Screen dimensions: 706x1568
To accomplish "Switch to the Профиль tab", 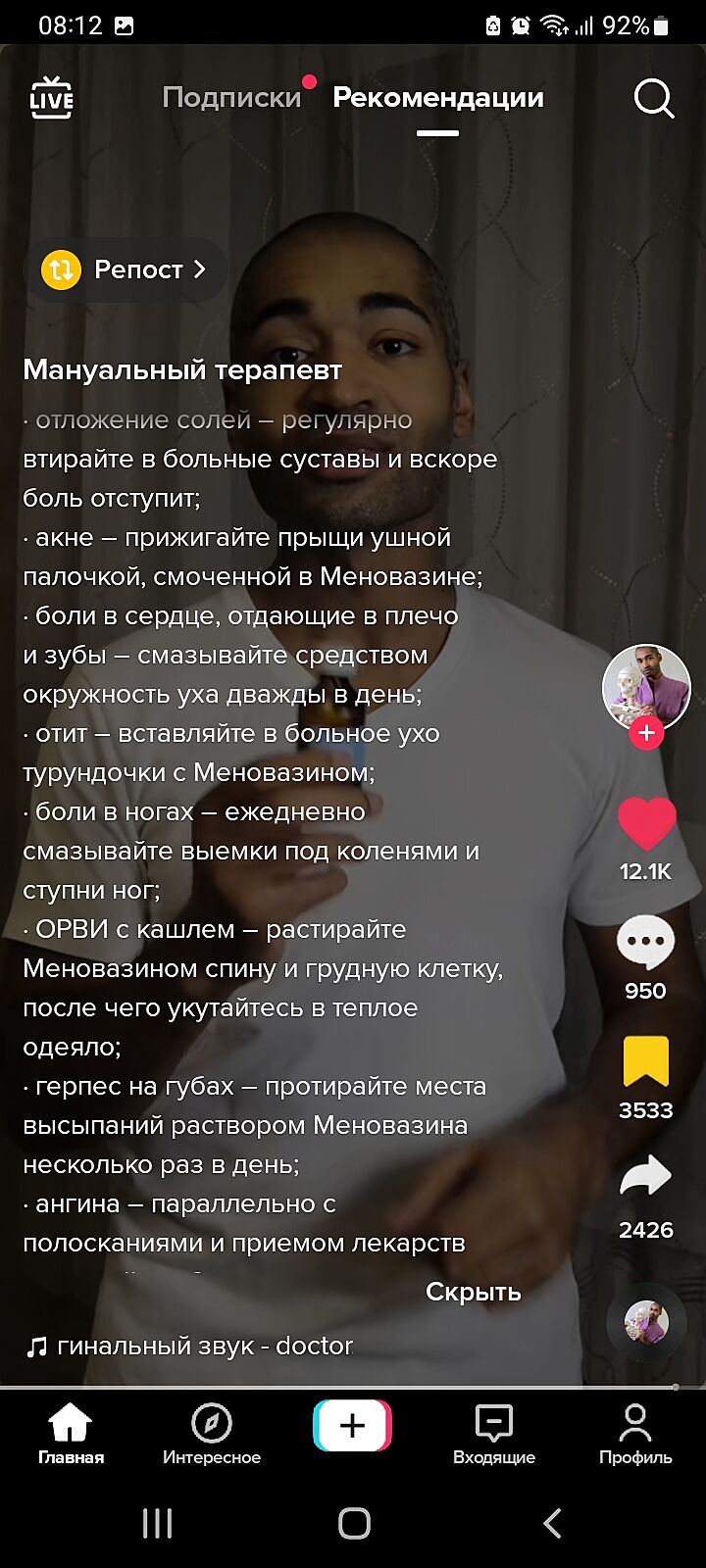I will (635, 1433).
